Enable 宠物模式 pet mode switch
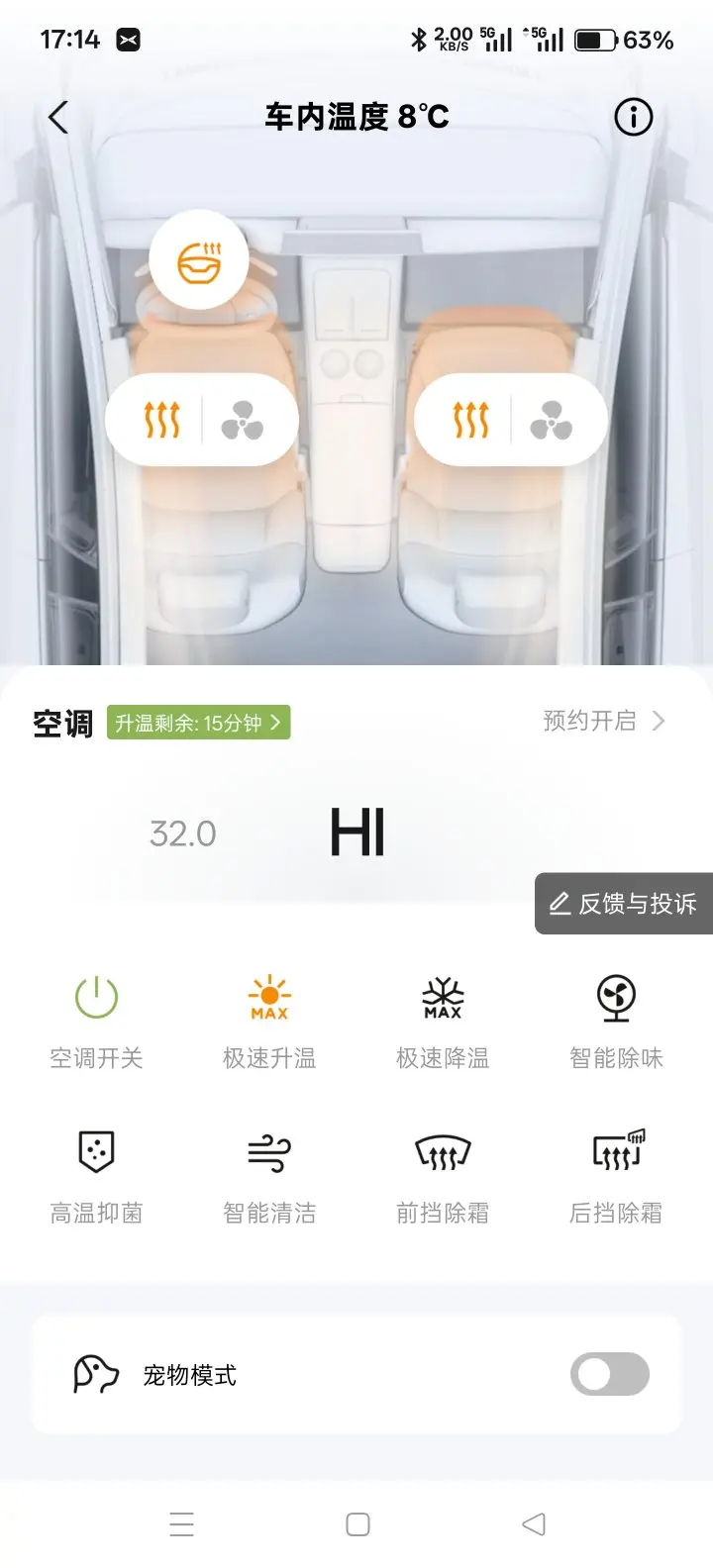 point(609,1374)
